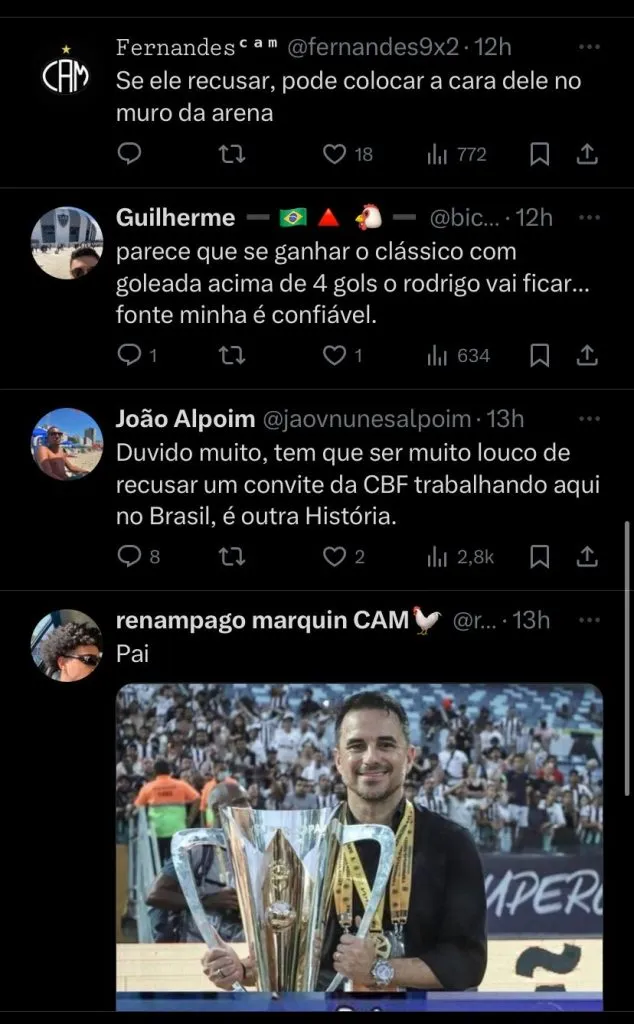
Task: Like the tweet from Fernandes
Action: tap(334, 154)
